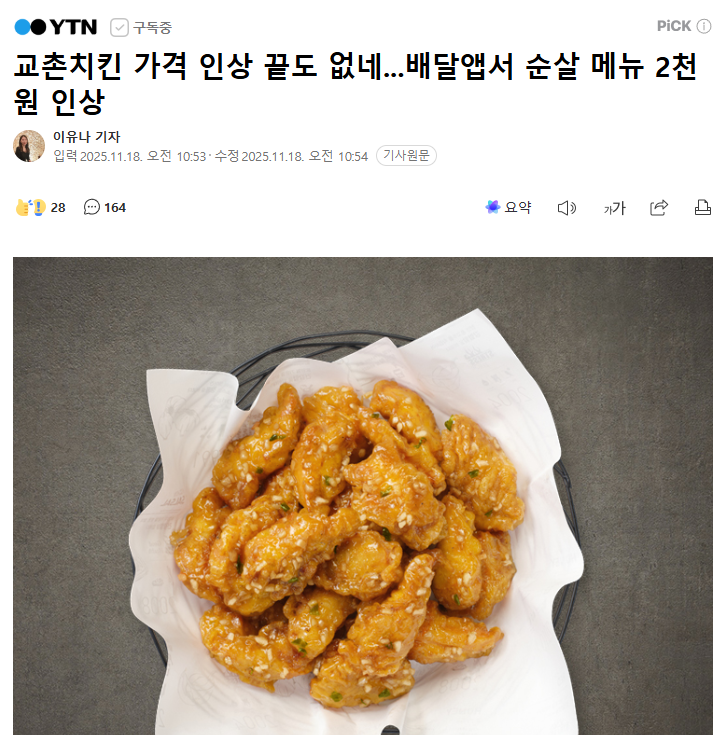The image size is (725, 735).
Task: Open the 기사원문 original article
Action: pos(405,155)
